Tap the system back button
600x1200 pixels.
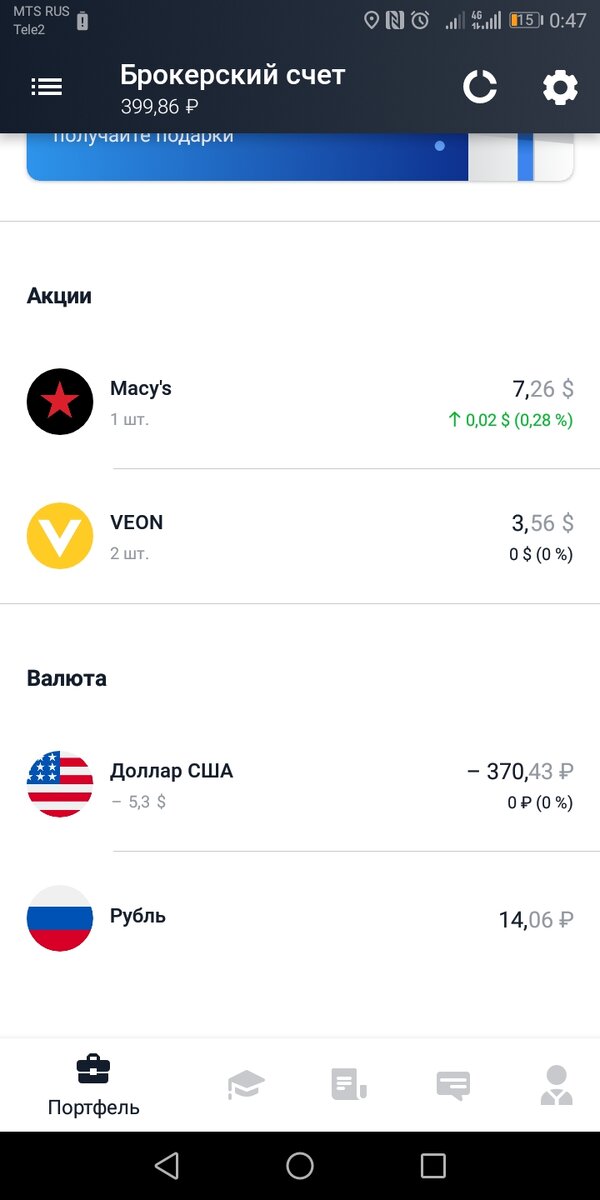coord(167,1165)
